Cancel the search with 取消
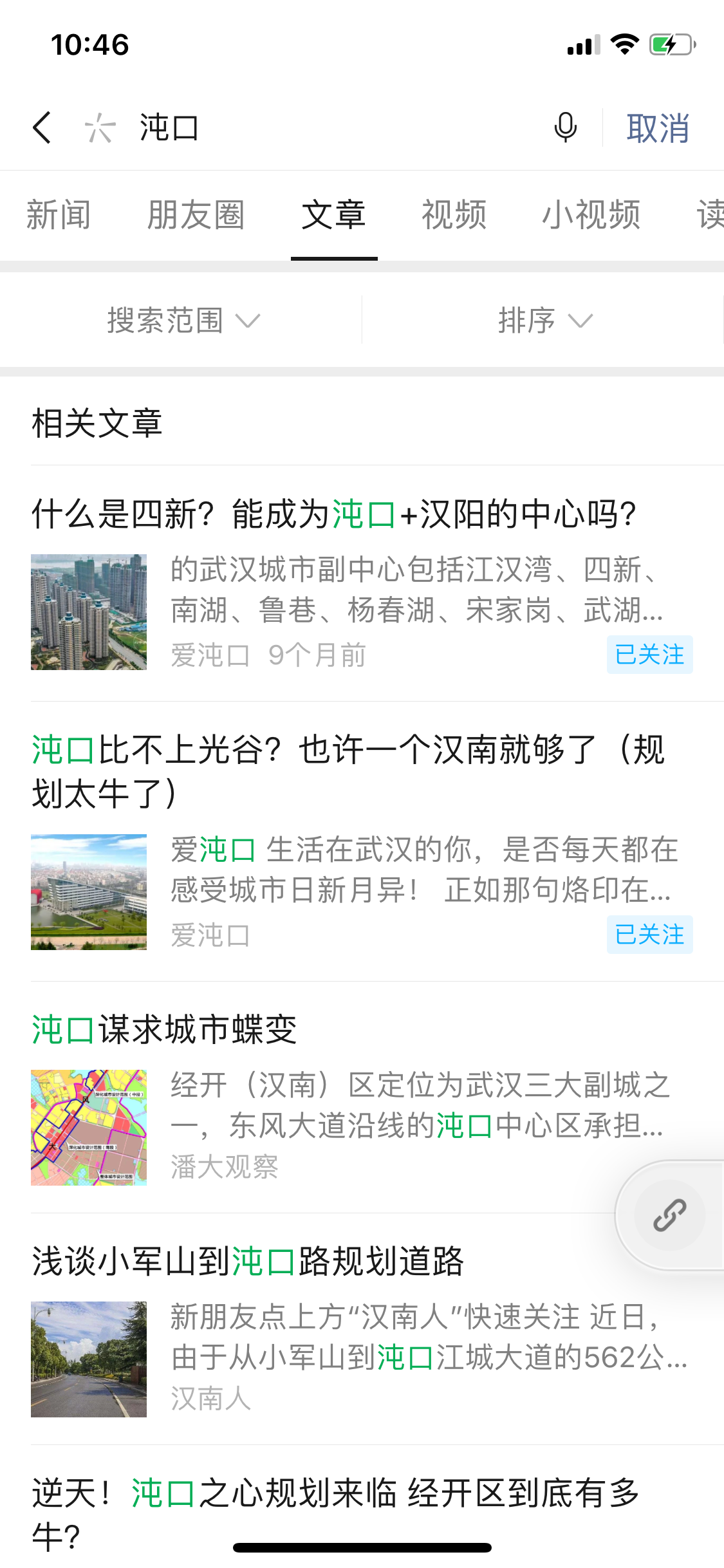The width and height of the screenshot is (724, 1568). [657, 128]
